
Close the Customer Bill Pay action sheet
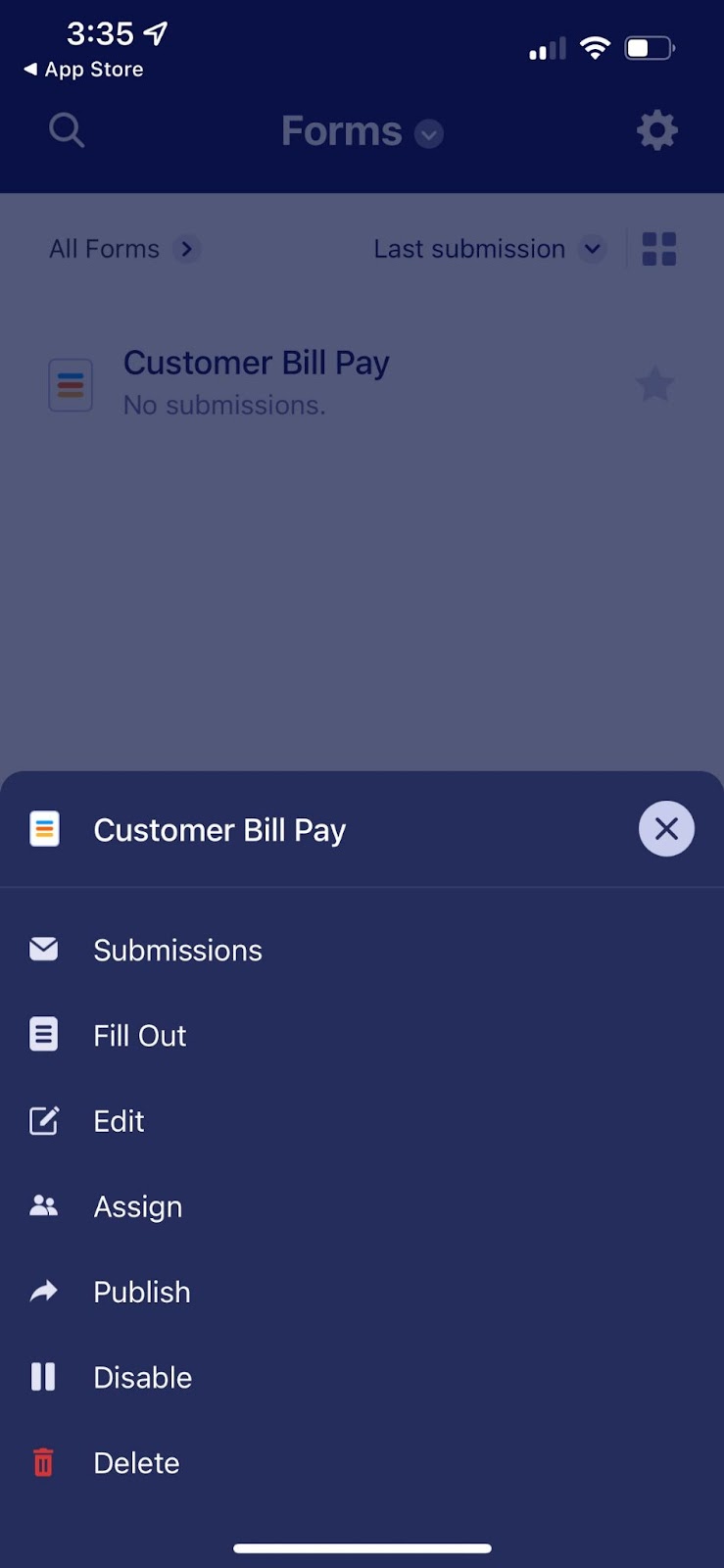(x=666, y=829)
